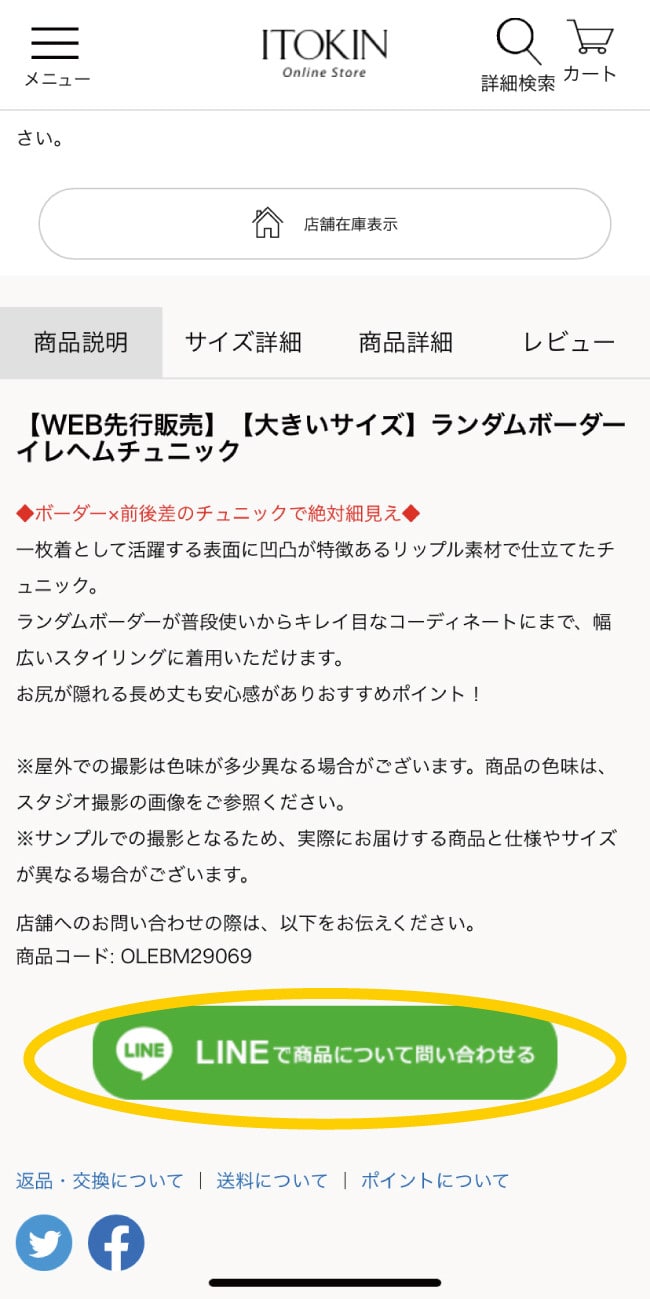The height and width of the screenshot is (1299, 650).
Task: Inquire about product via LINE button
Action: click(x=325, y=1053)
